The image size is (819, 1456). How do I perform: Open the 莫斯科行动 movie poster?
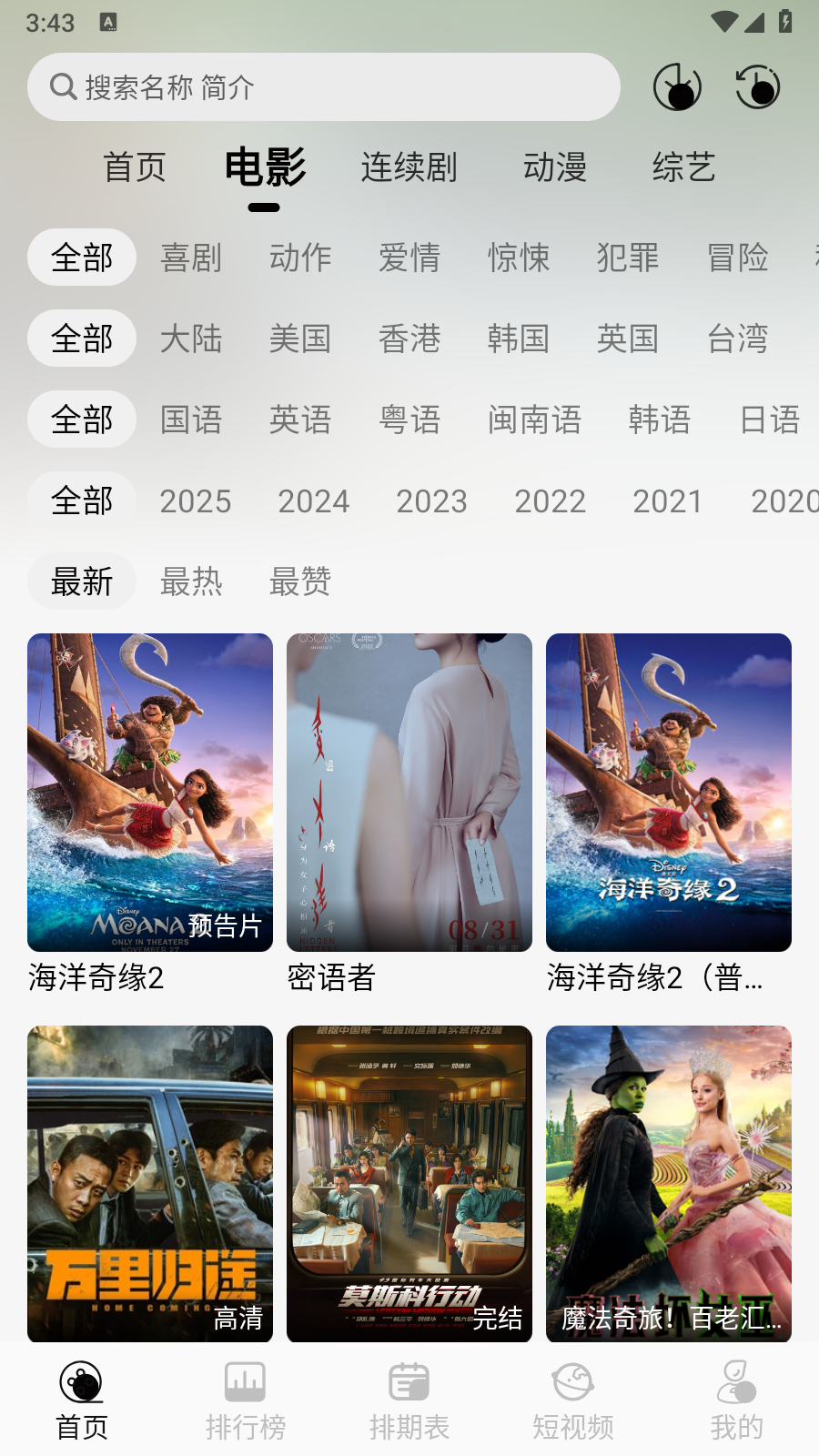(409, 1183)
